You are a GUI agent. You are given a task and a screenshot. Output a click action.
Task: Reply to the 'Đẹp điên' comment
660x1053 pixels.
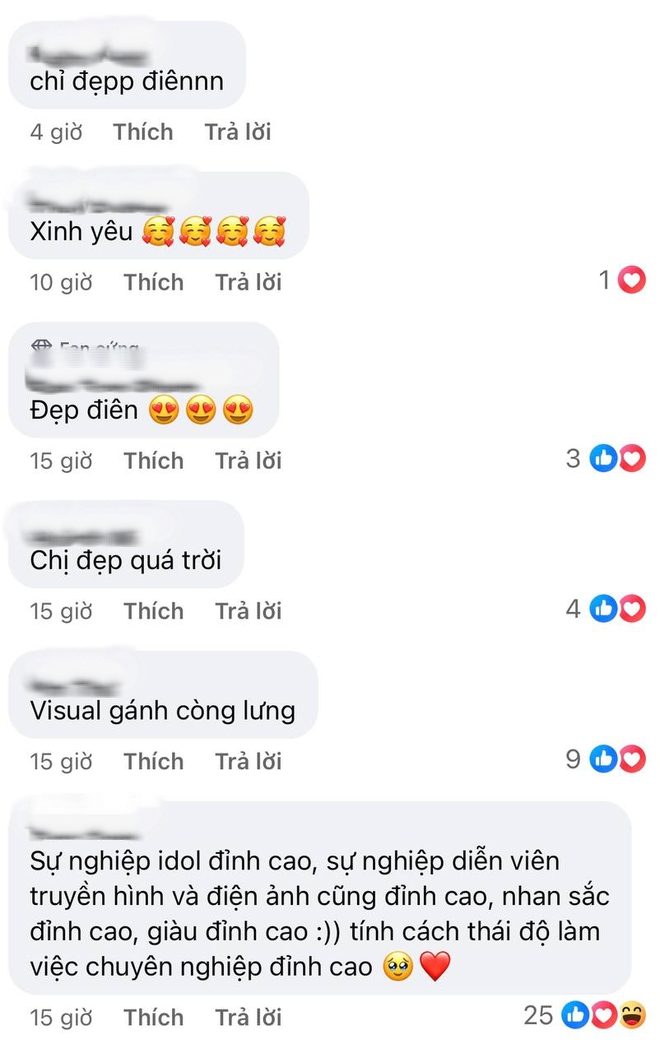tap(248, 460)
